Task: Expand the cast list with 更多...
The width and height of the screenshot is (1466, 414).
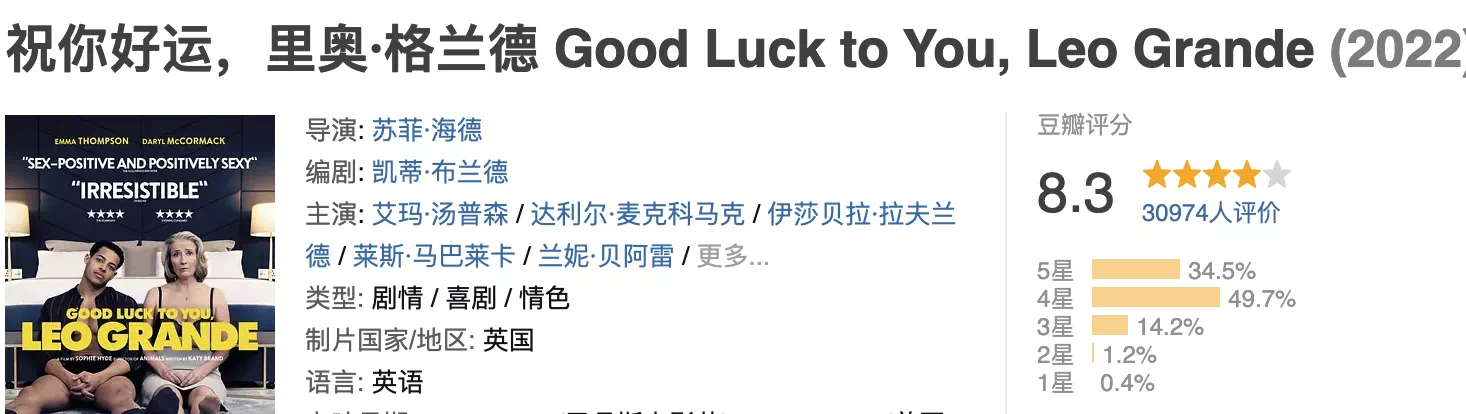Action: pos(732,256)
